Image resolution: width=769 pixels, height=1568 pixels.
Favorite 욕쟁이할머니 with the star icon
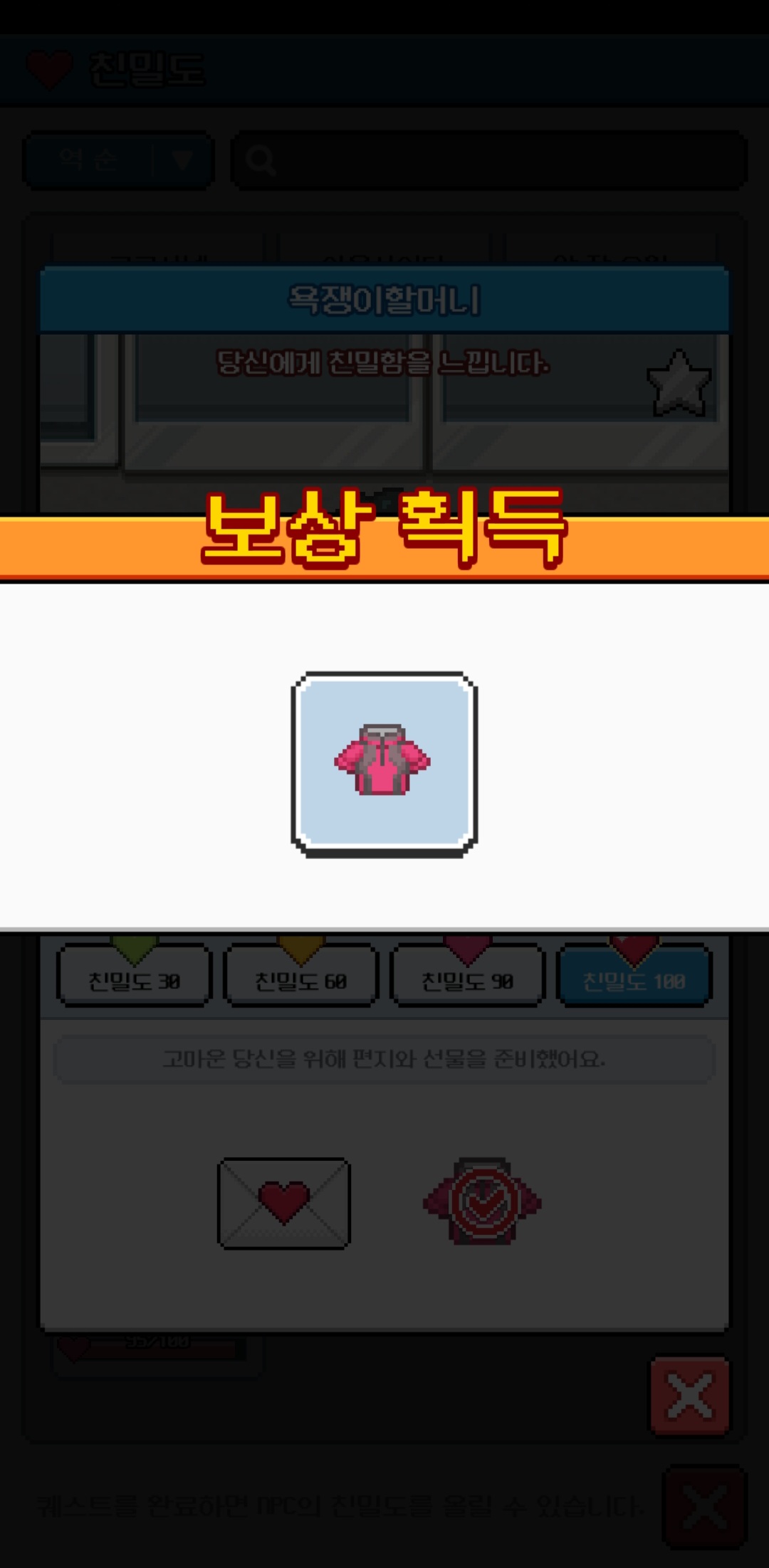679,384
